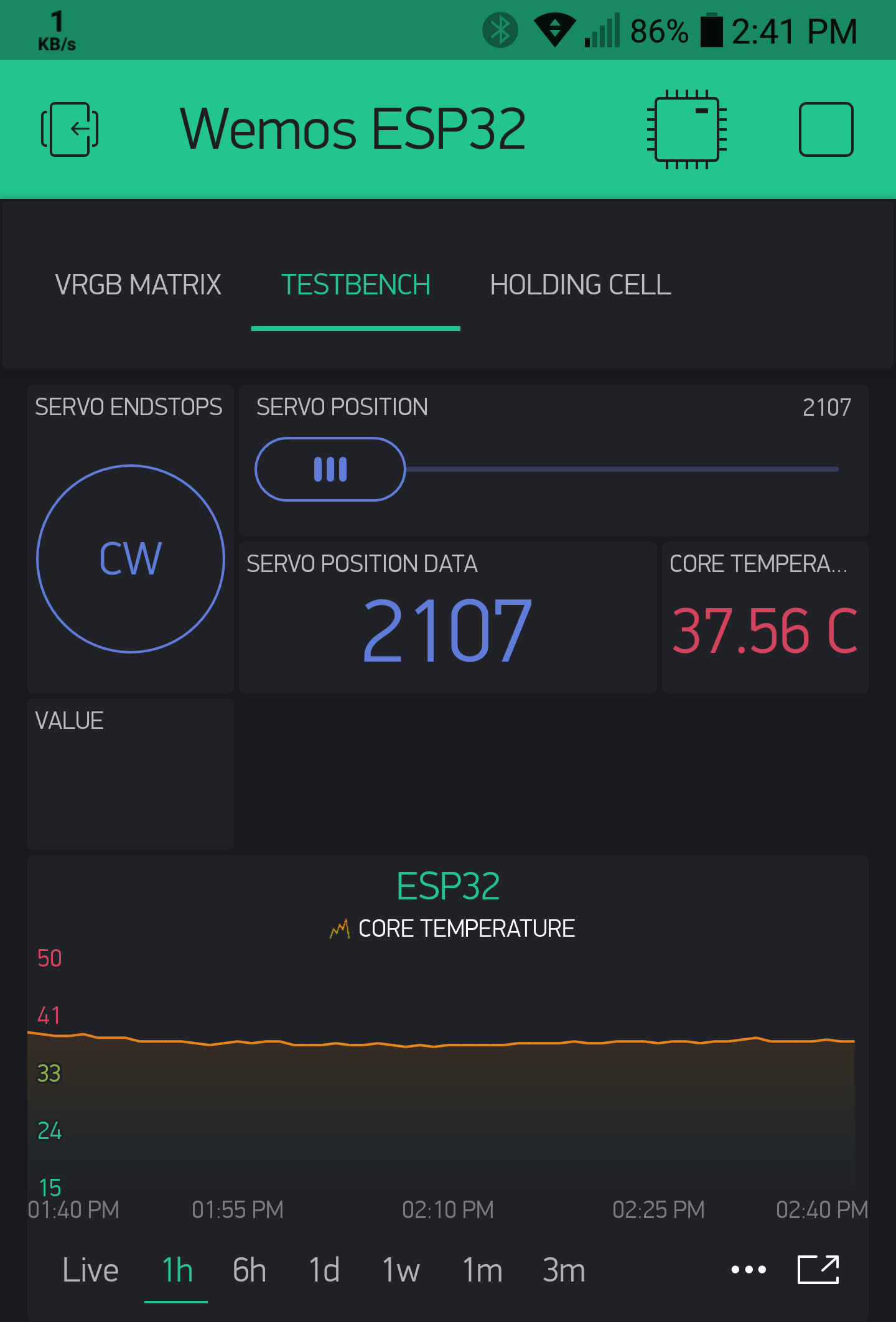Select the 1h chart range
The height and width of the screenshot is (1322, 896).
coord(177,1270)
